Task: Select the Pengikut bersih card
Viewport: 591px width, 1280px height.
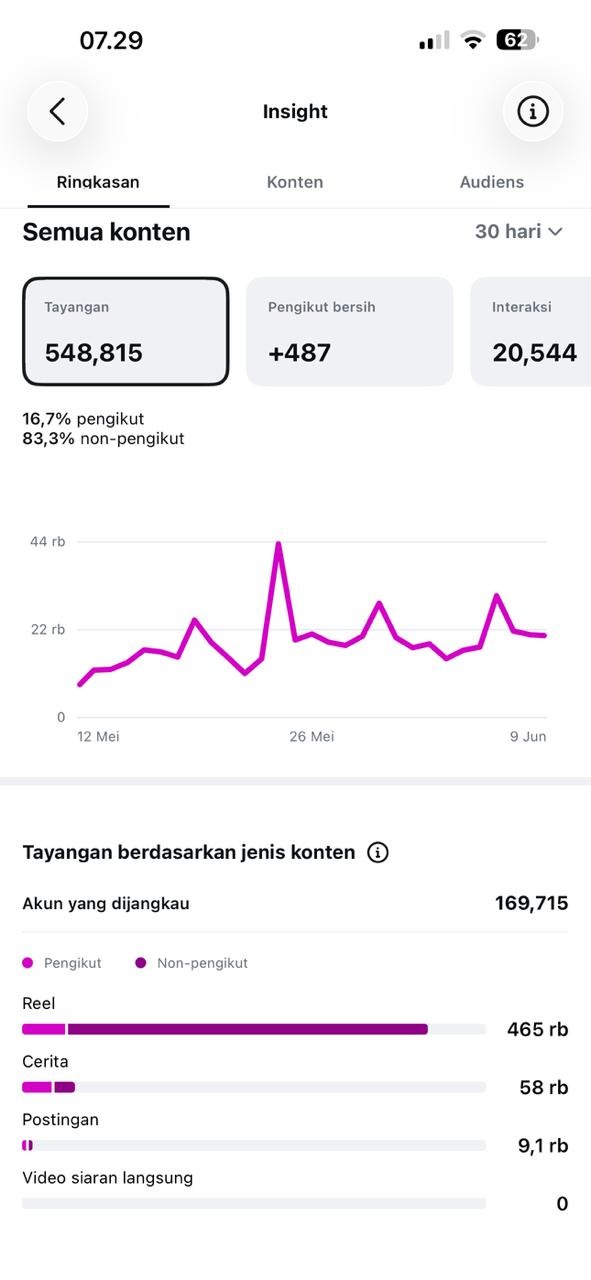Action: tap(350, 331)
